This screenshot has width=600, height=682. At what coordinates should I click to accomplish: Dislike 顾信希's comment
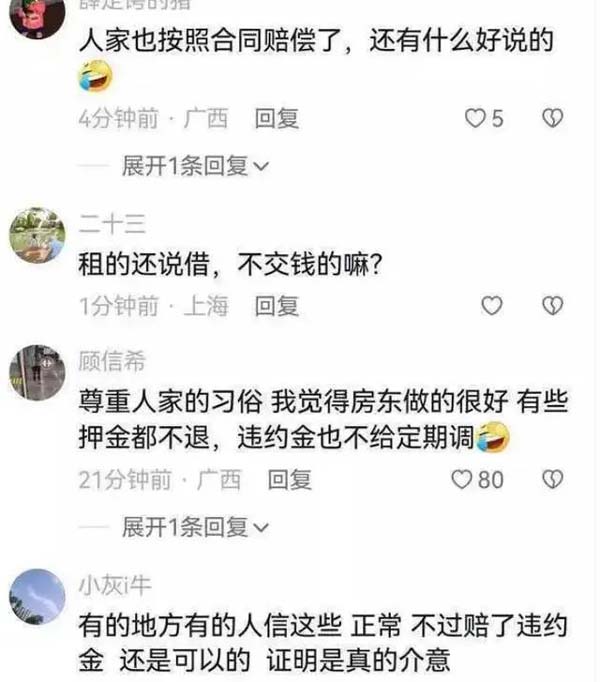tap(552, 480)
